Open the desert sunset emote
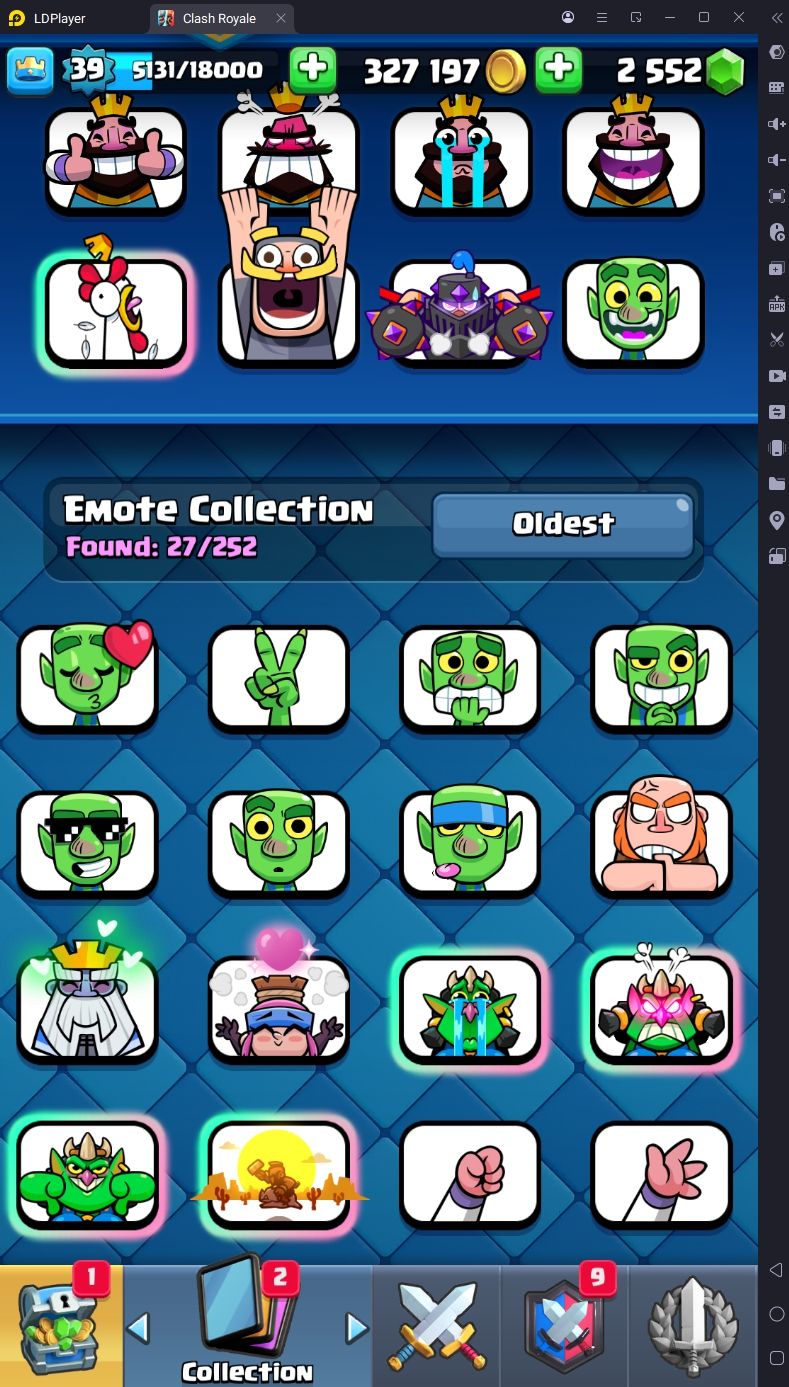The height and width of the screenshot is (1387, 789). tap(279, 1174)
